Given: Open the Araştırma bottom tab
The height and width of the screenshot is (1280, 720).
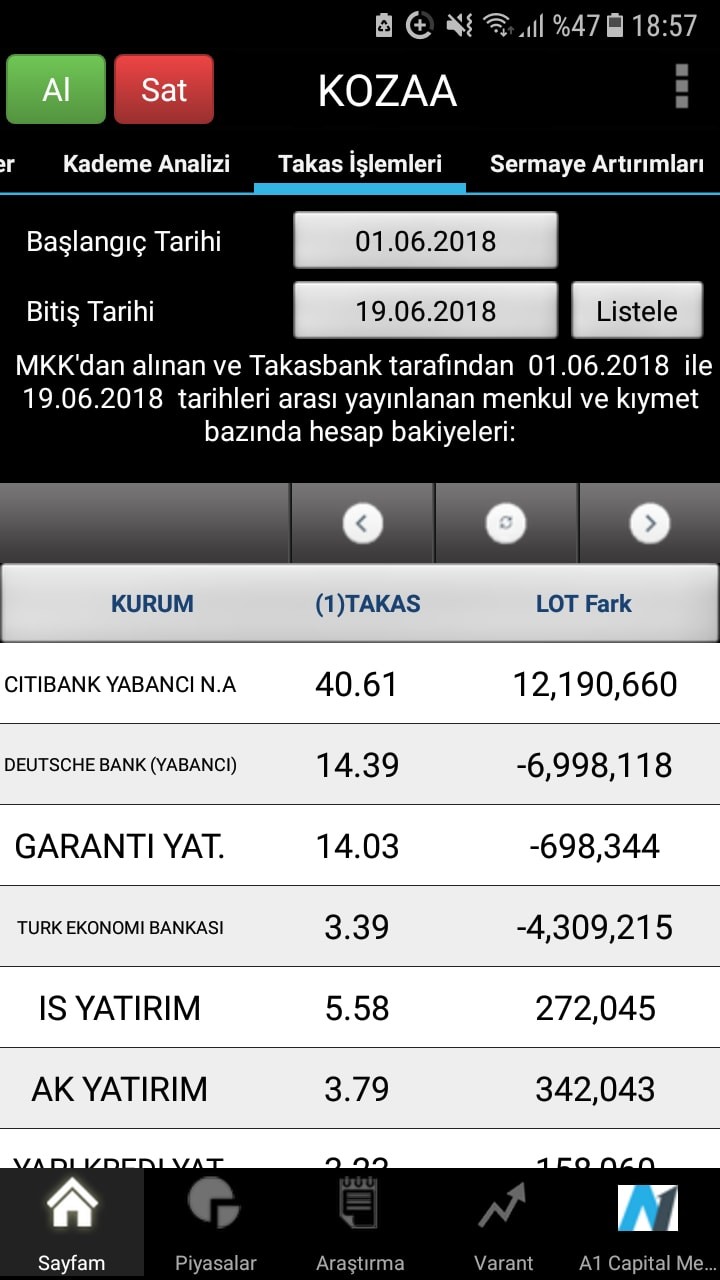Looking at the screenshot, I should (359, 1224).
